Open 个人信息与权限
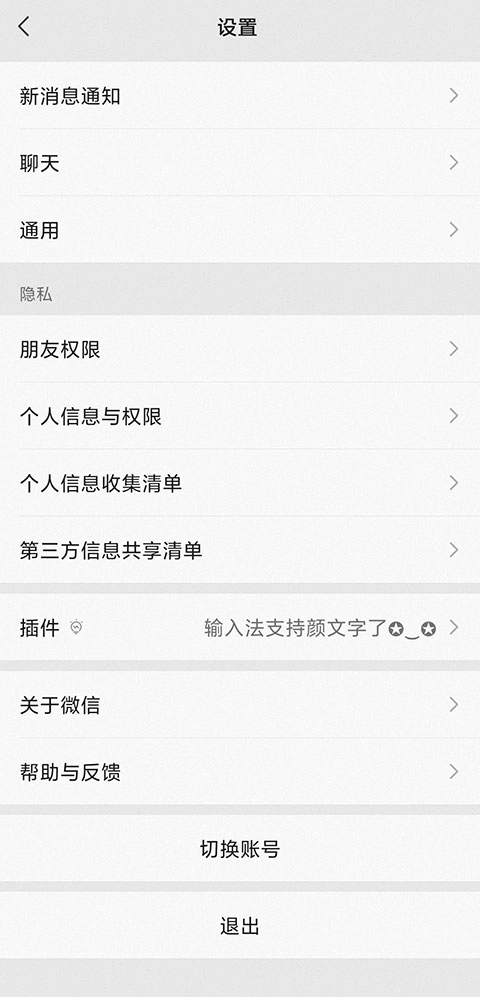 click(240, 416)
